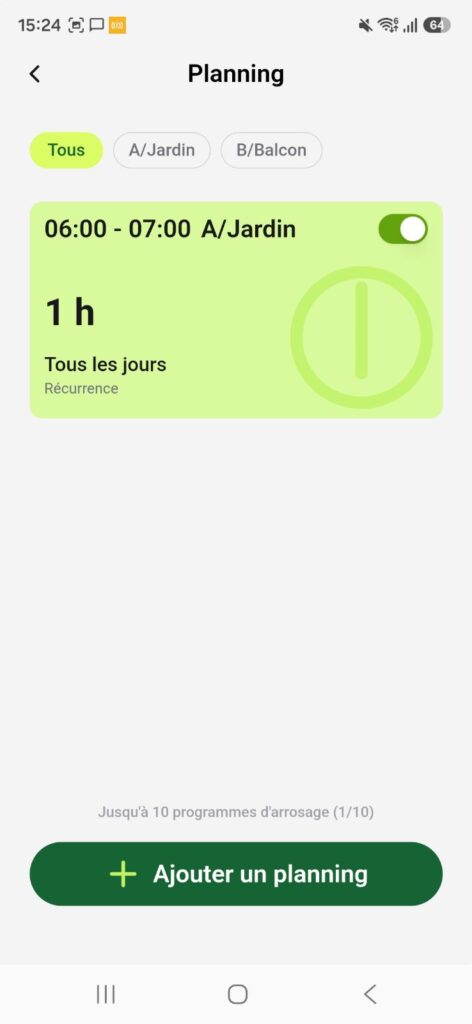Tap Ajouter un planning
Image resolution: width=472 pixels, height=1024 pixels.
[236, 874]
